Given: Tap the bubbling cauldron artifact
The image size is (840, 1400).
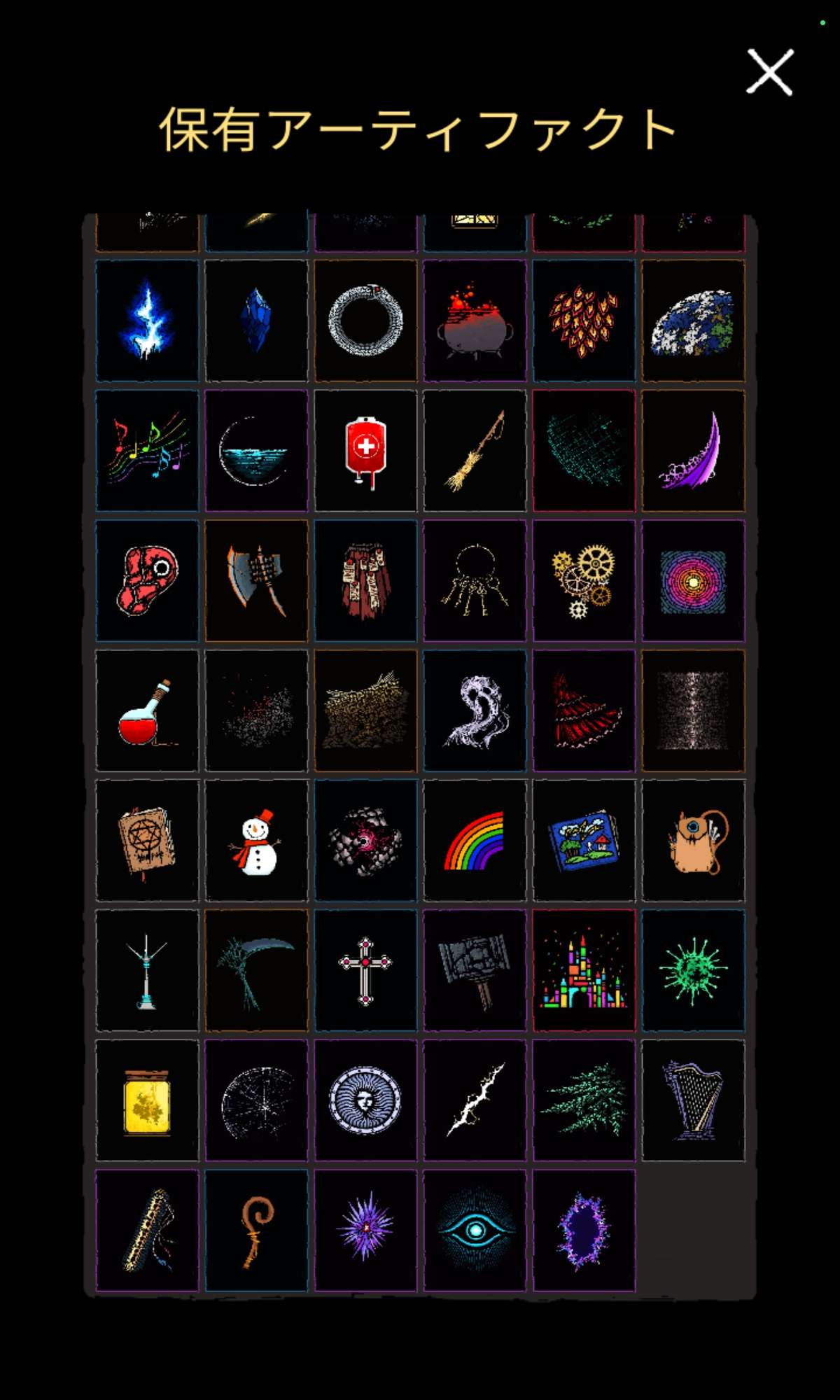Looking at the screenshot, I should tap(475, 321).
